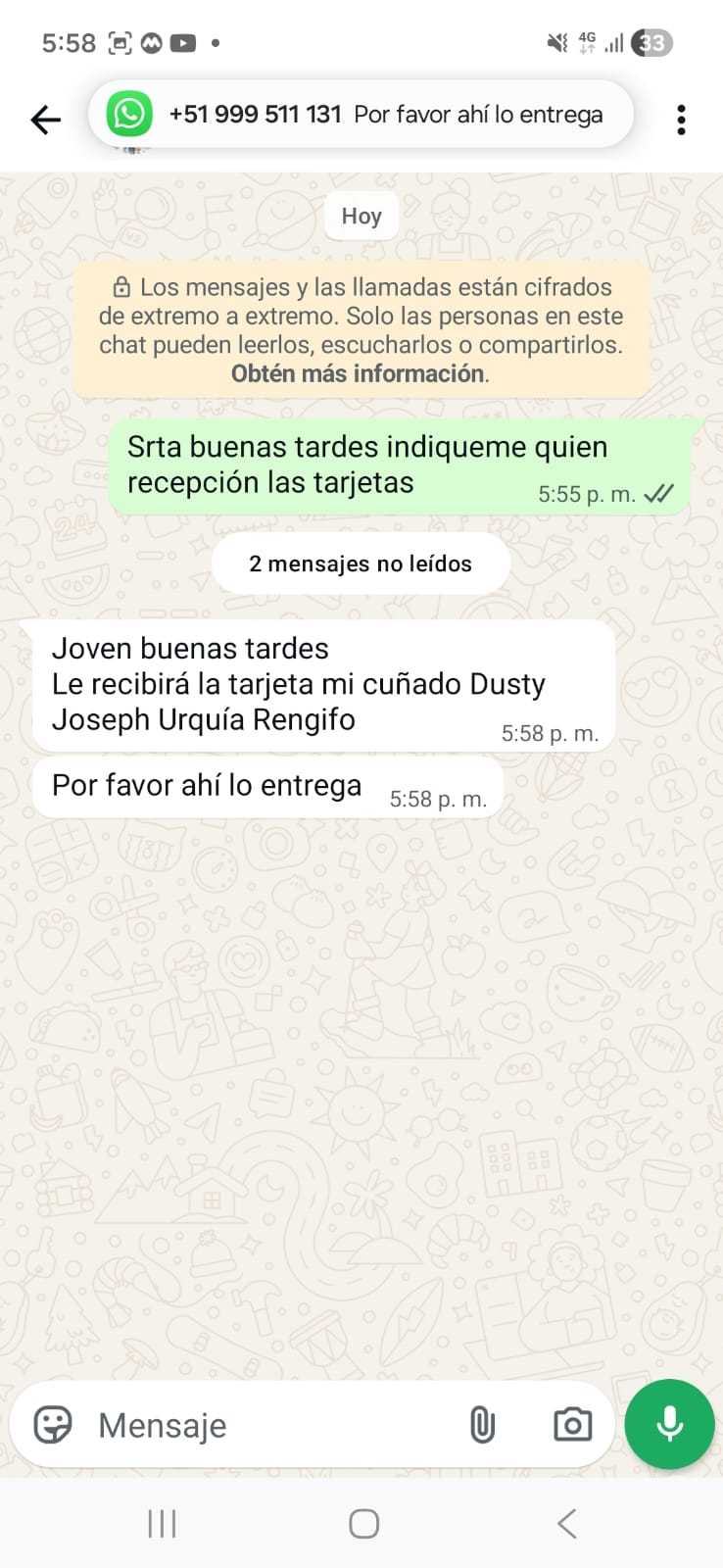Viewport: 723px width, 1568px height.
Task: Open the three-dot overflow menu
Action: click(x=681, y=120)
